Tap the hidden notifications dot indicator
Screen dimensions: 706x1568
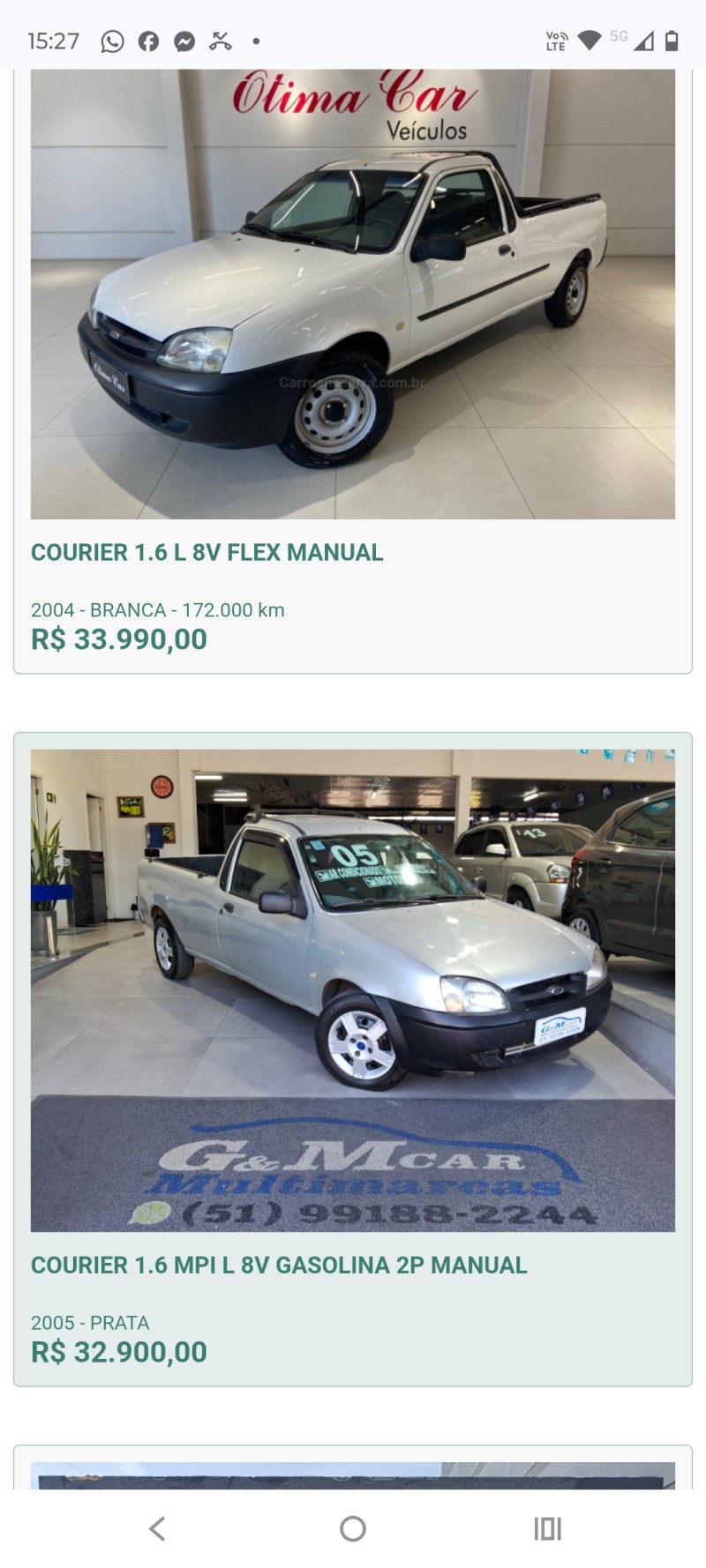(256, 40)
